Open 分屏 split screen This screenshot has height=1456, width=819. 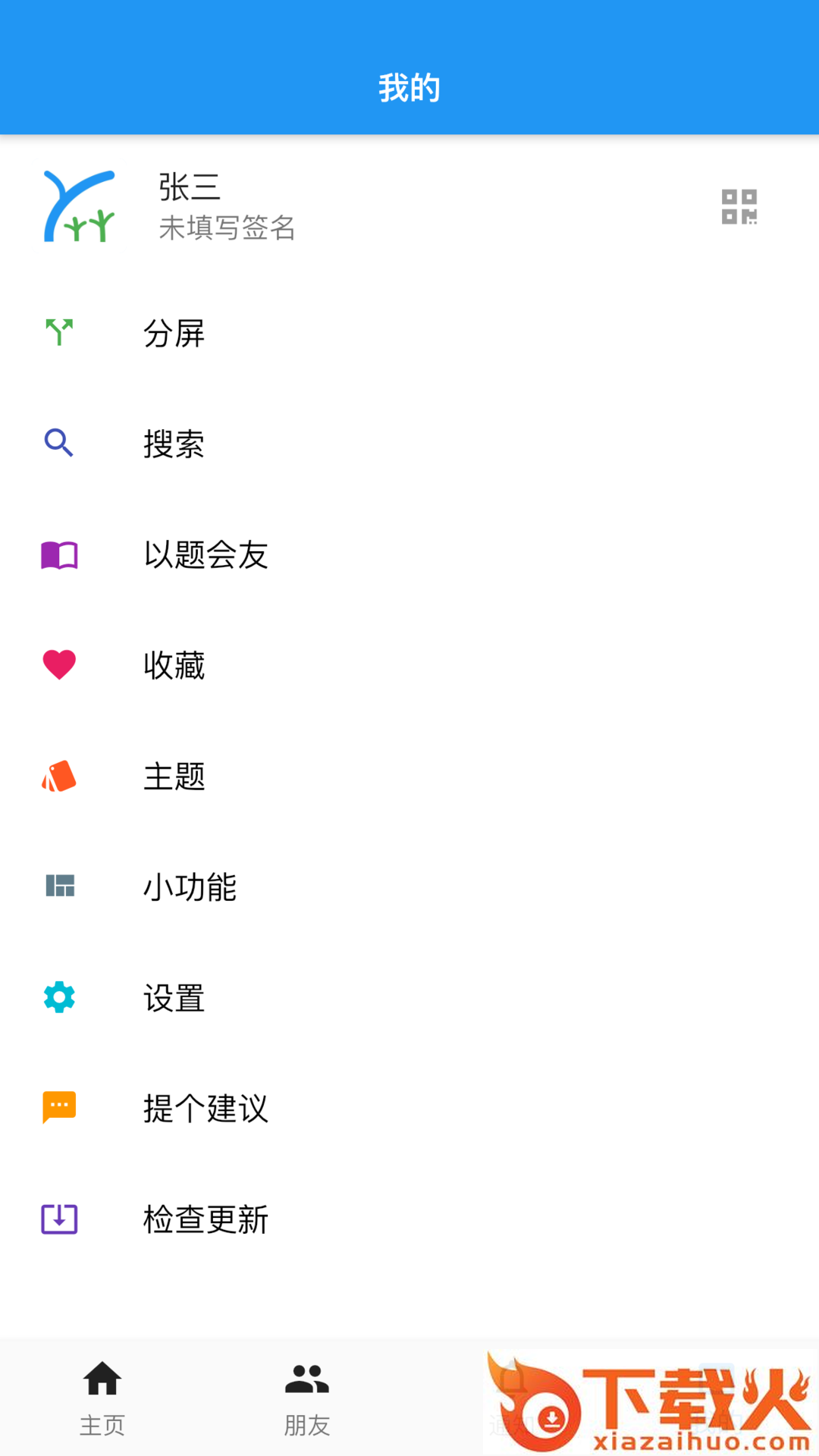174,334
